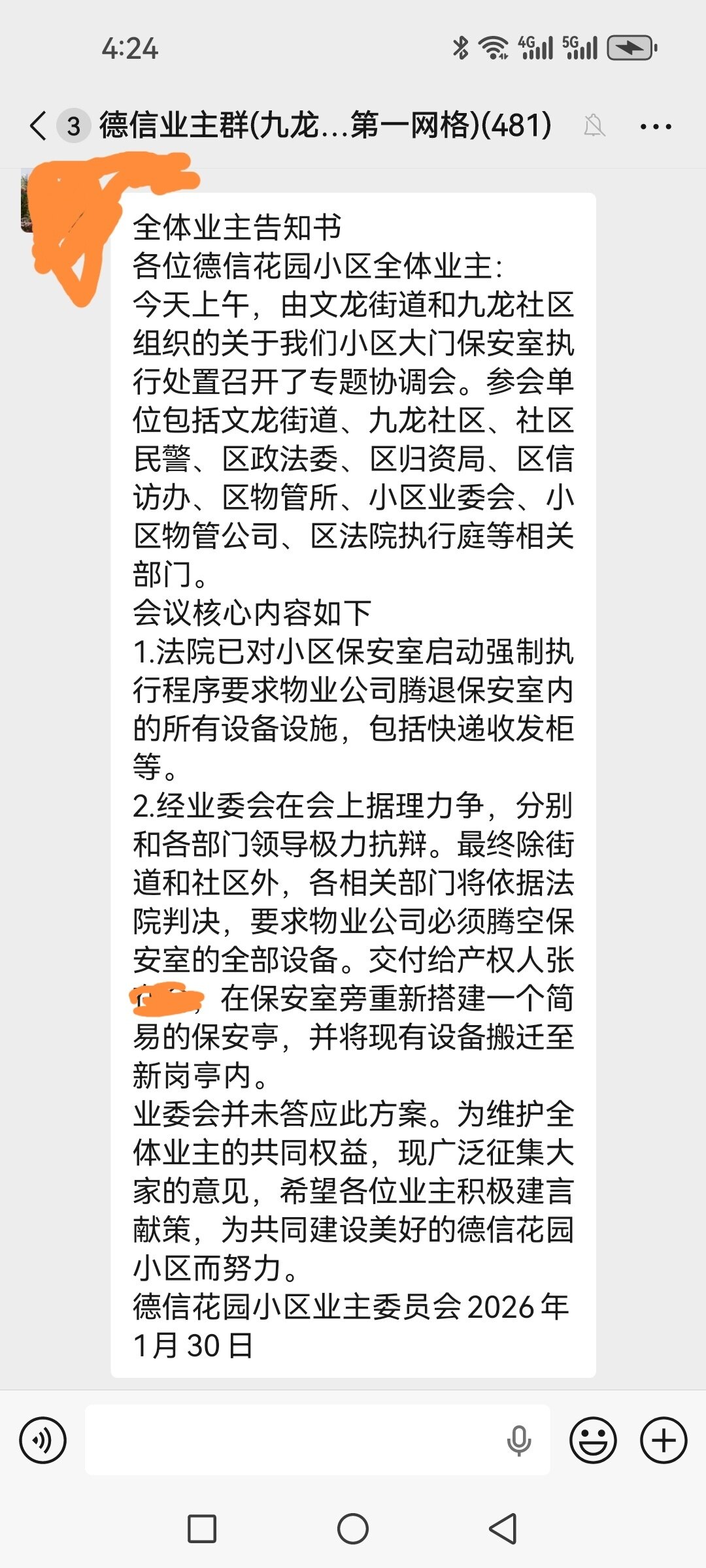
Task: Open the emoji sticker panel
Action: (x=593, y=1441)
